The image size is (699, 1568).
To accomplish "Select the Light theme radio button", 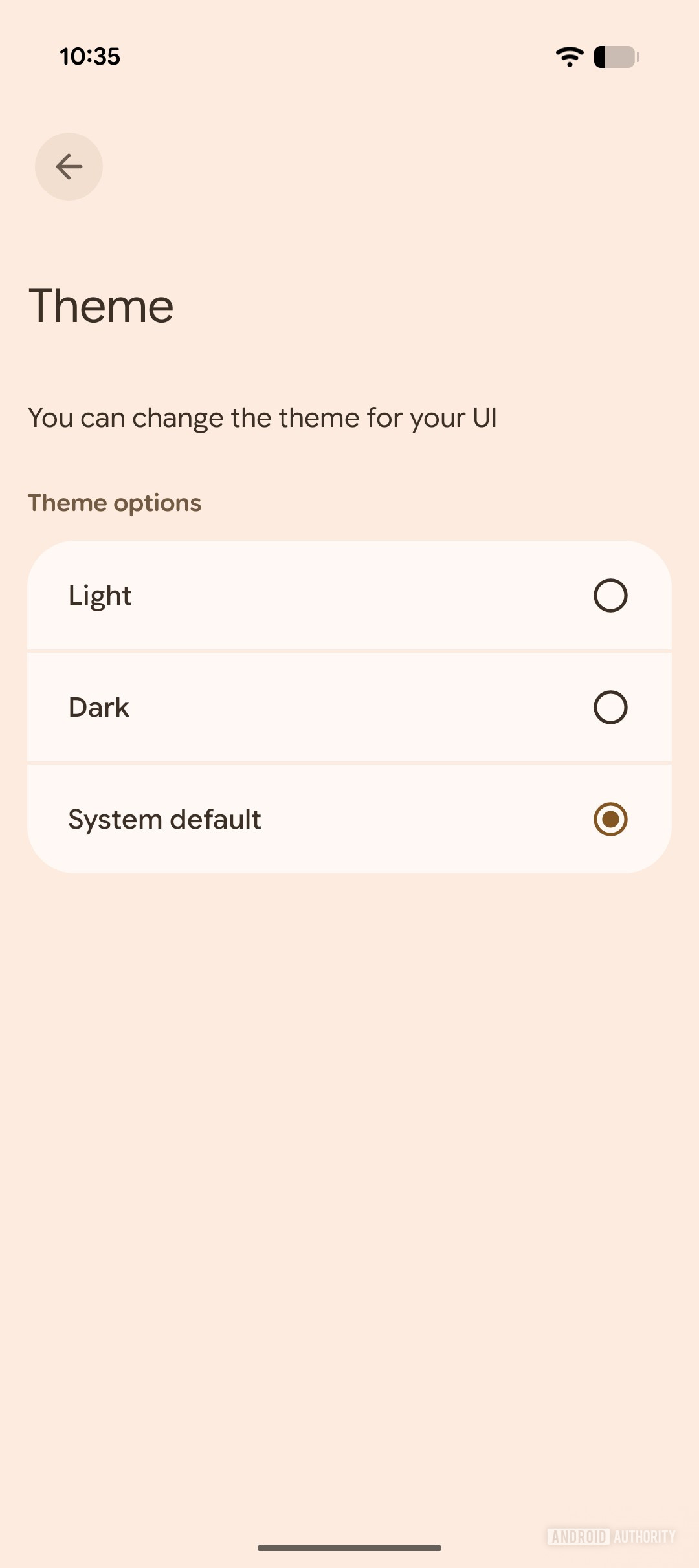I will [x=609, y=596].
